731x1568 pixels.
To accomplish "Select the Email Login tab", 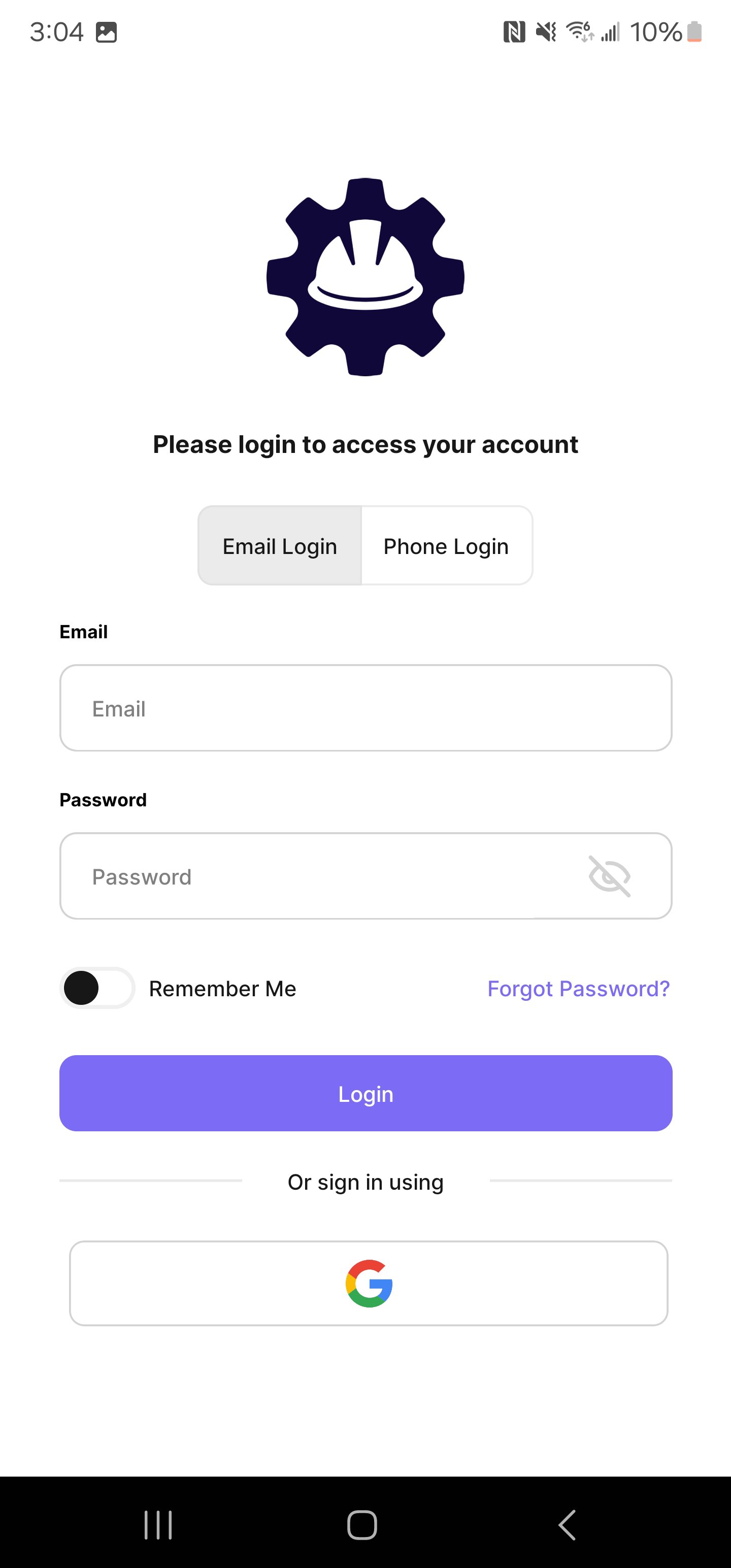I will 279,545.
